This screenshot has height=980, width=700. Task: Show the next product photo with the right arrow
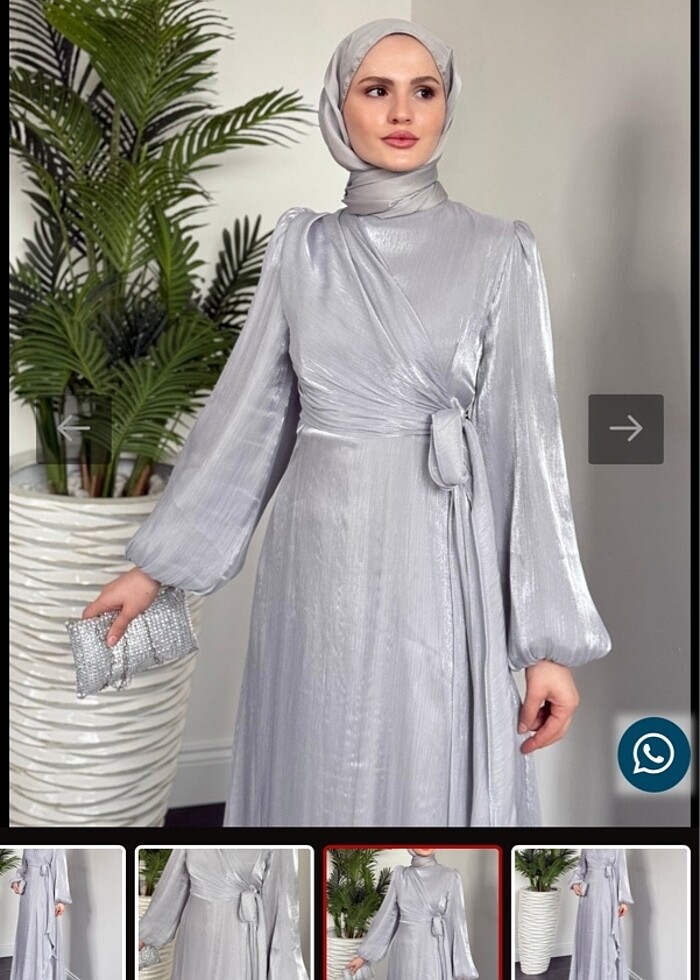pos(625,429)
